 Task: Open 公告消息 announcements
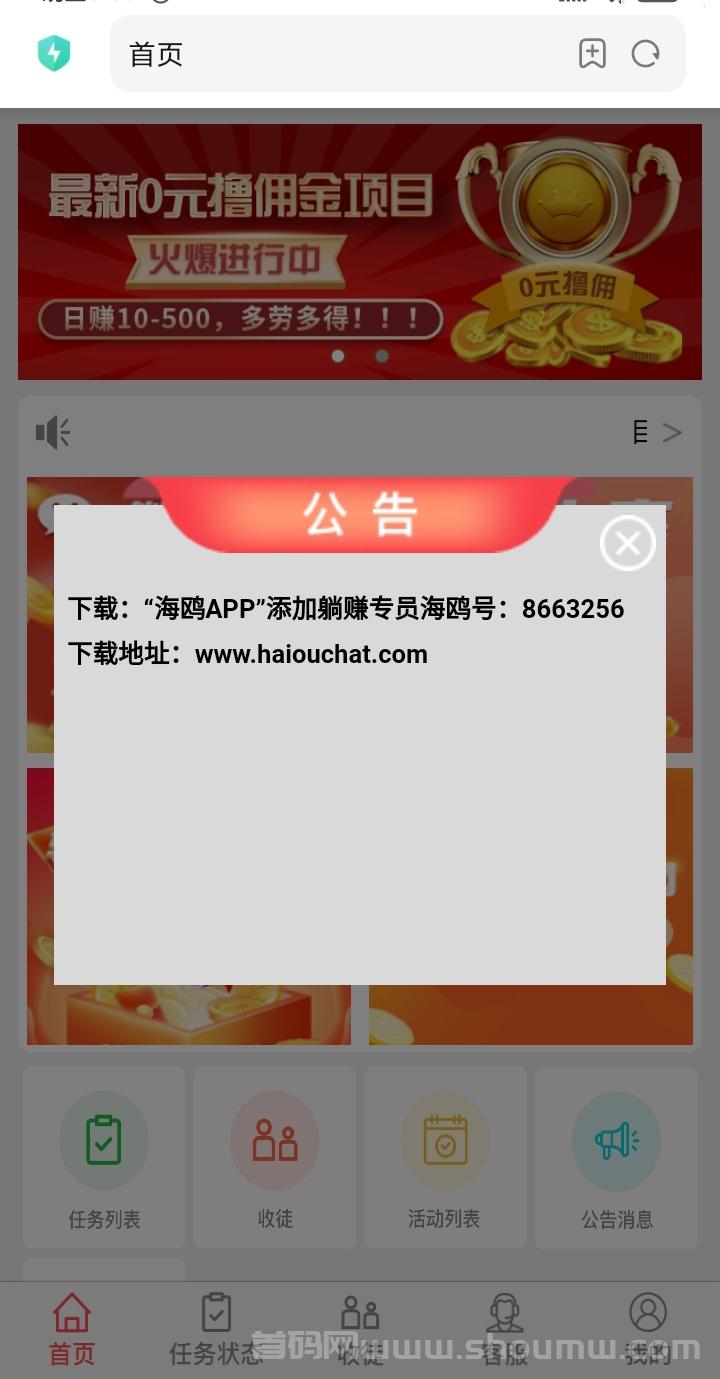(x=617, y=1158)
